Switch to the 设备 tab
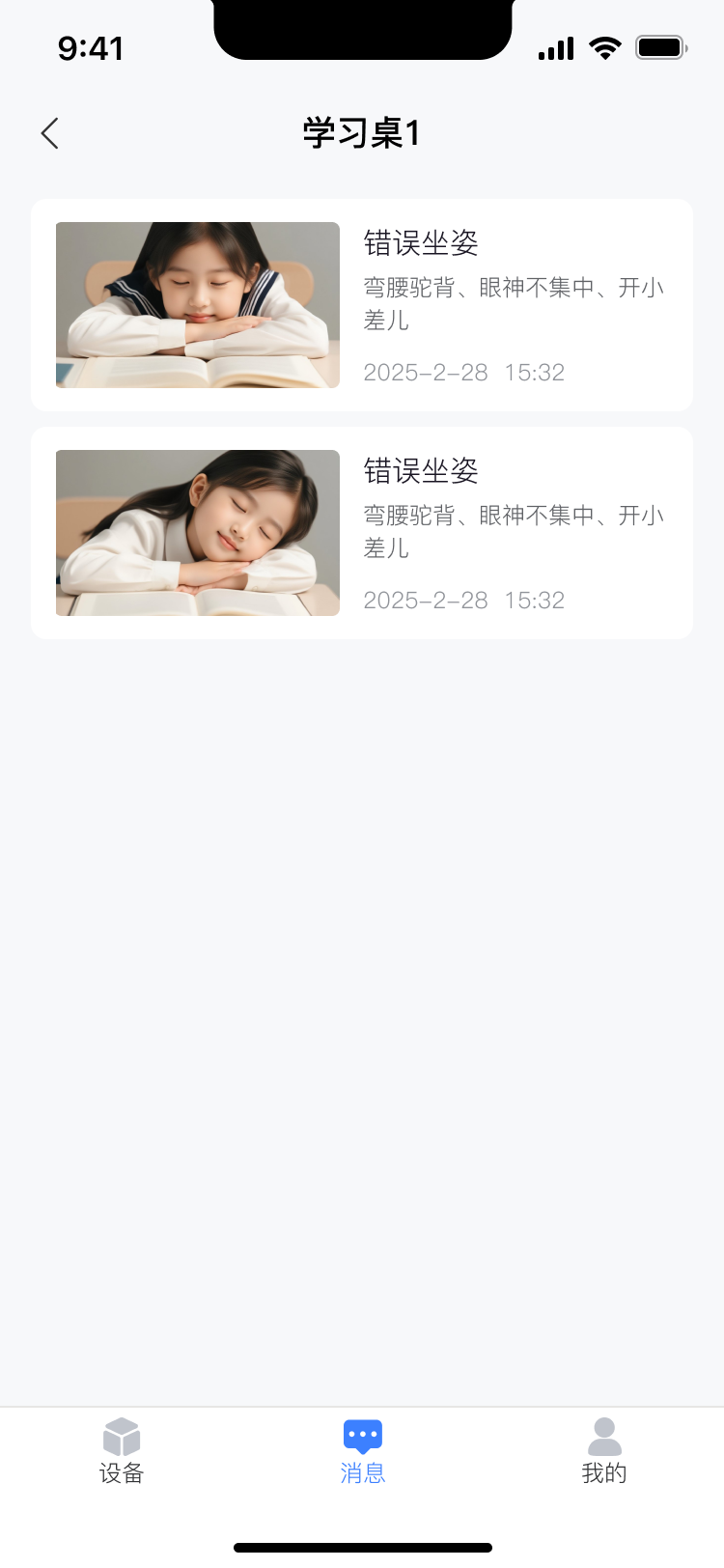The width and height of the screenshot is (724, 1568). 122,1450
